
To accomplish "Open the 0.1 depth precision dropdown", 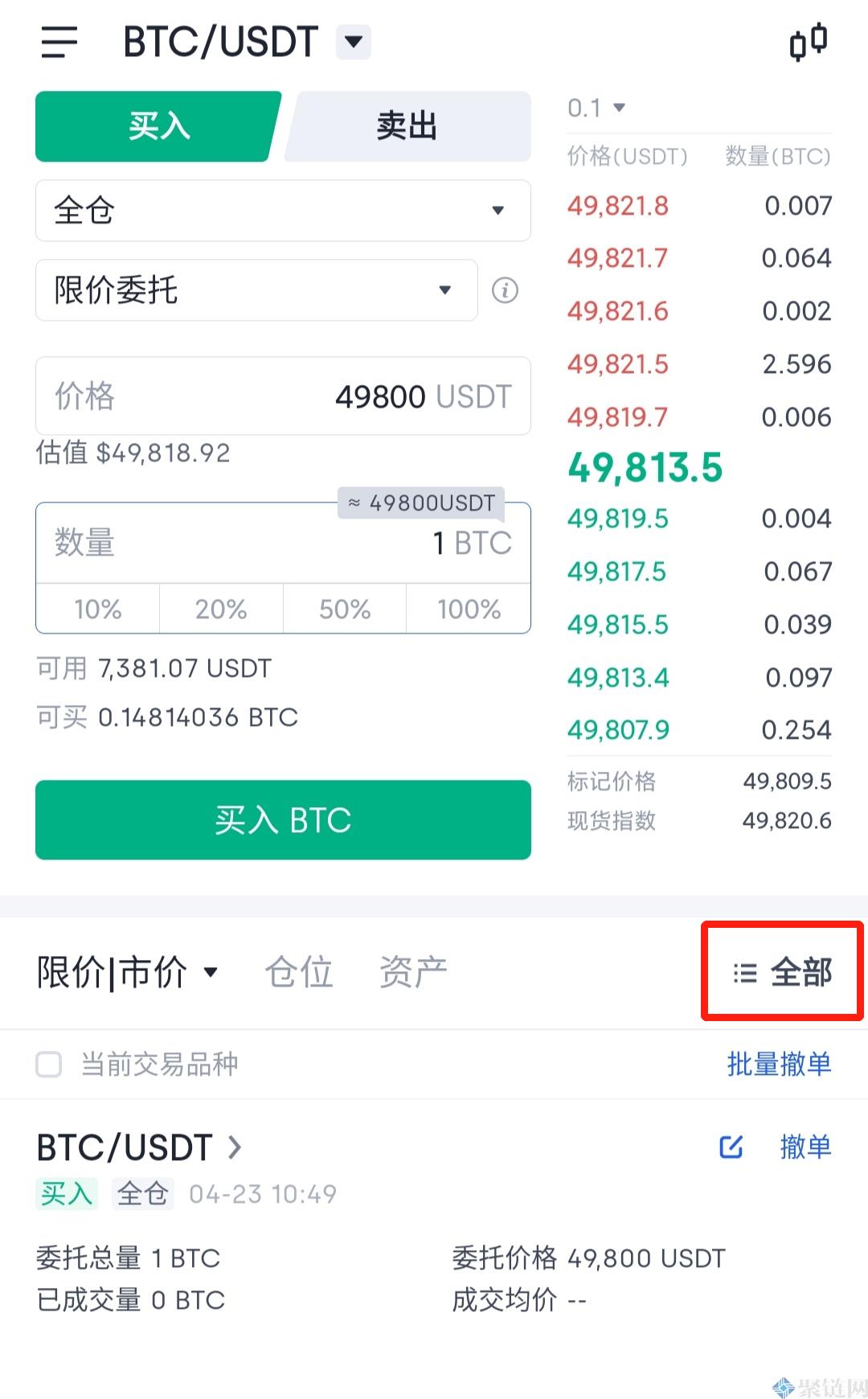I will [x=596, y=108].
